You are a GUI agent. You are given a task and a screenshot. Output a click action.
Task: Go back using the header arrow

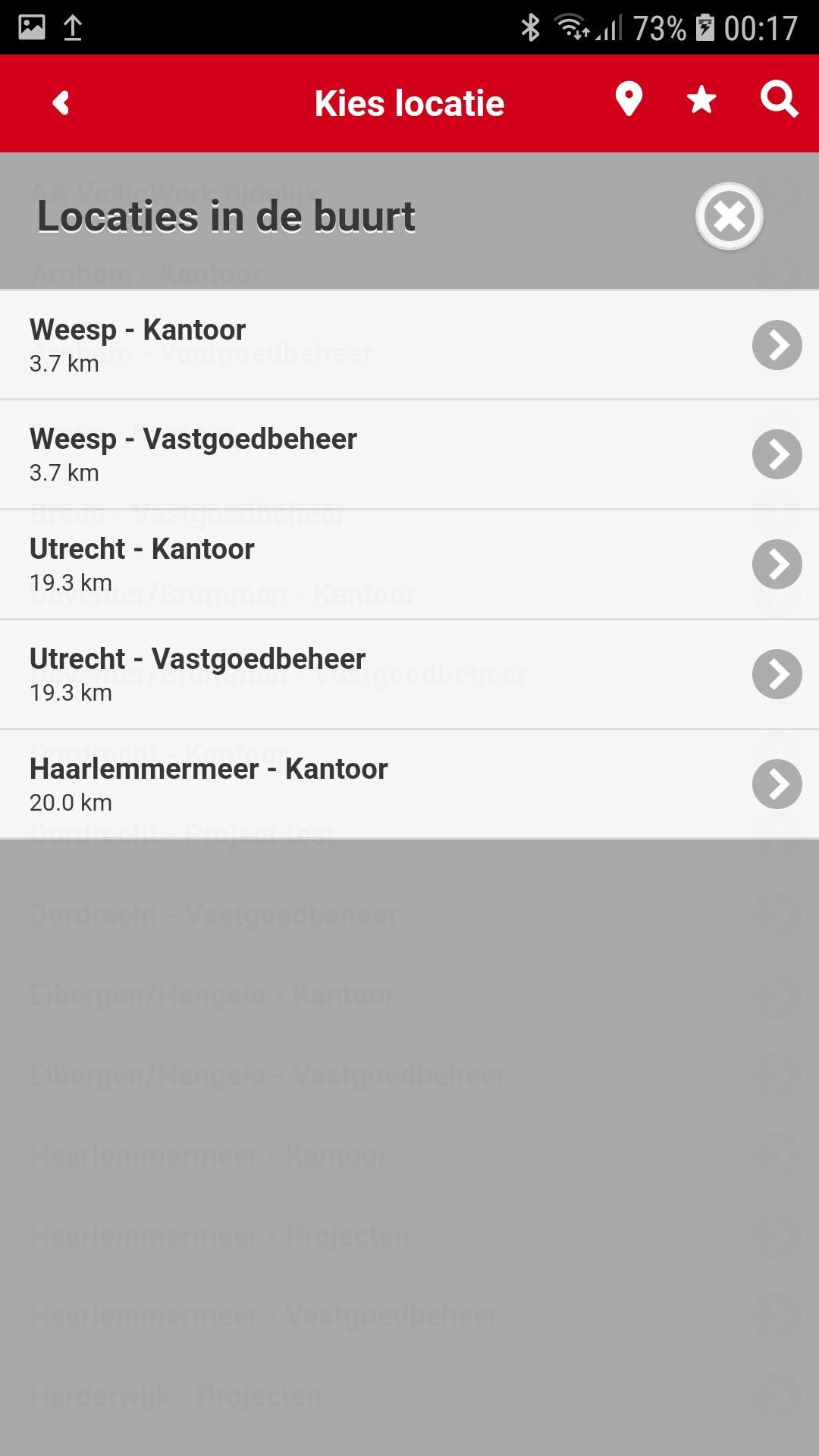(61, 103)
